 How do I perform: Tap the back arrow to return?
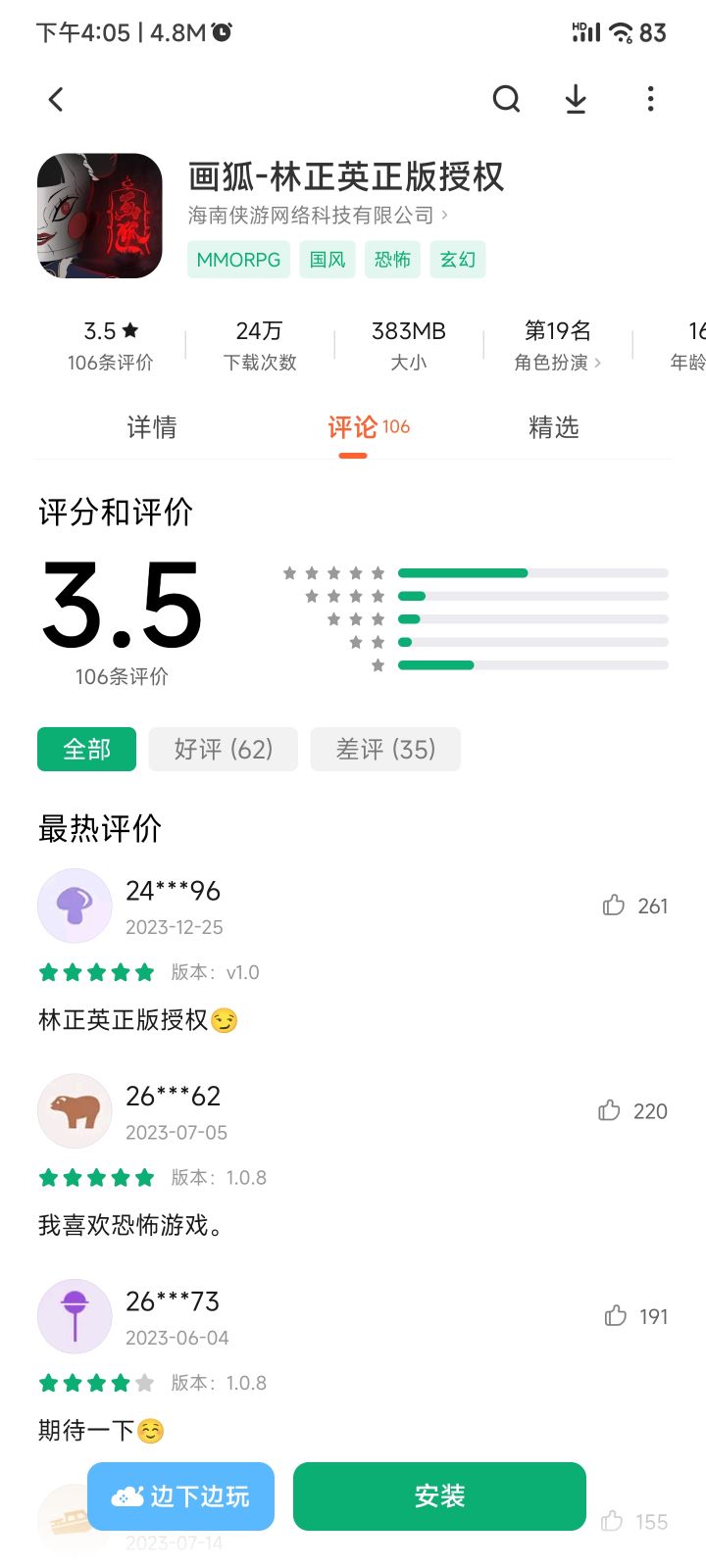[56, 99]
